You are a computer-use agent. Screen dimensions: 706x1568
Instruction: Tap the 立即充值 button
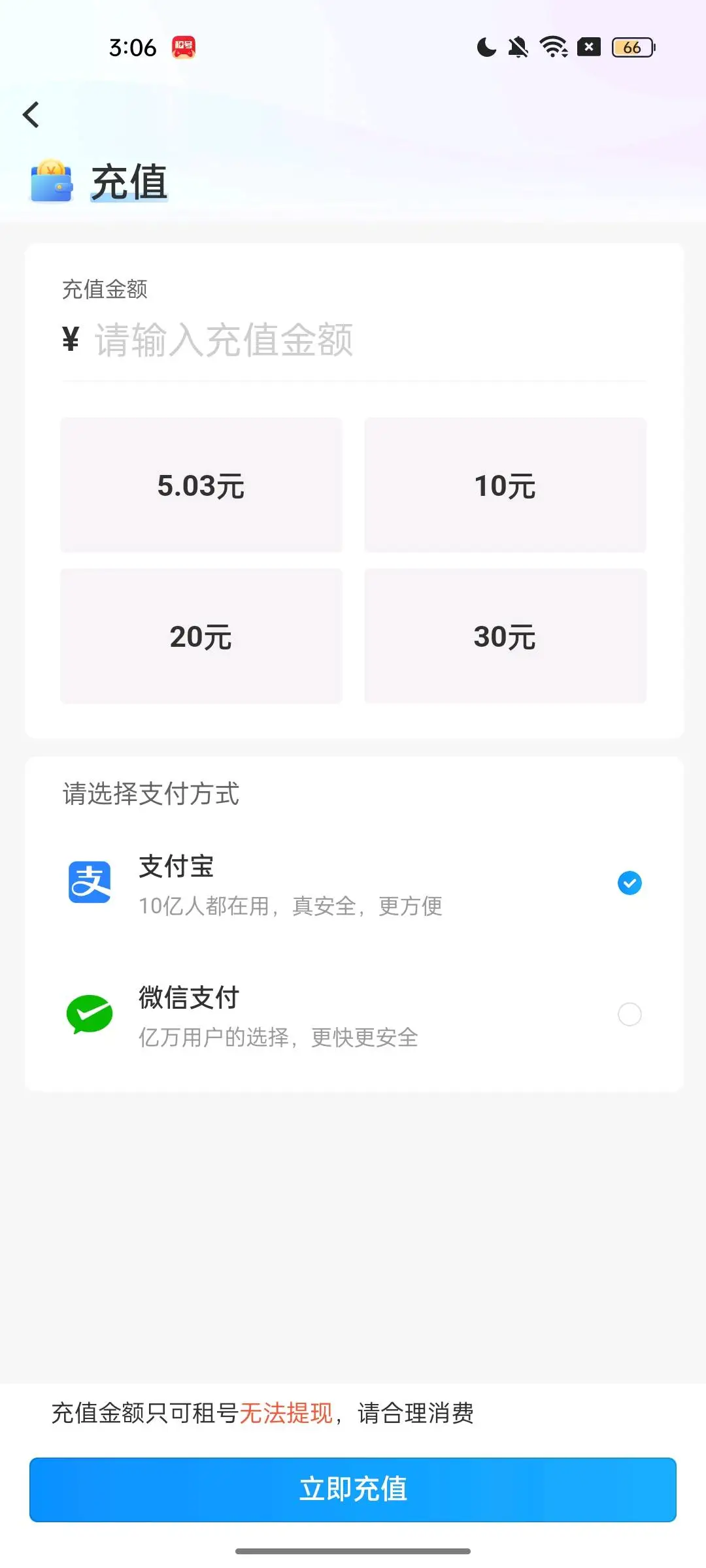pyautogui.click(x=353, y=1490)
